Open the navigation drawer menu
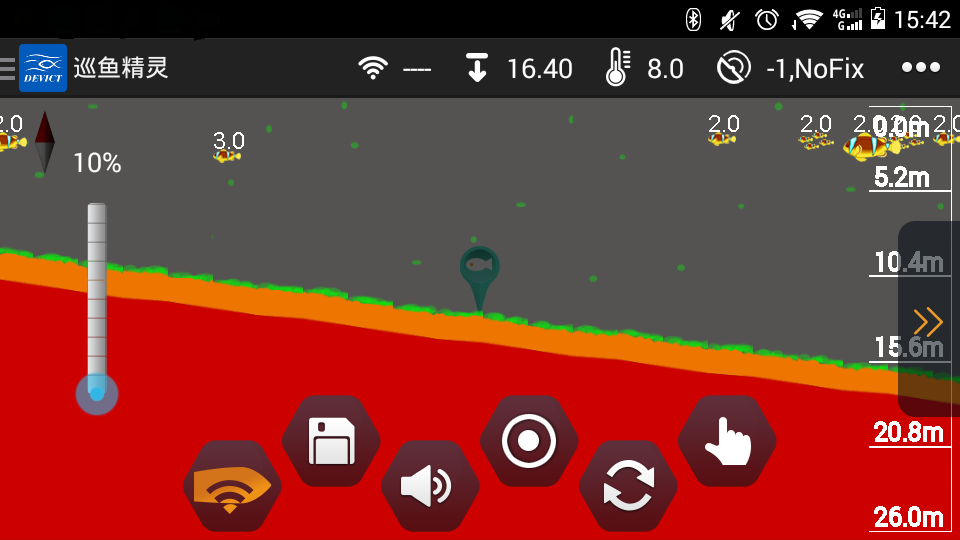Screen dimensions: 960x540 point(8,68)
